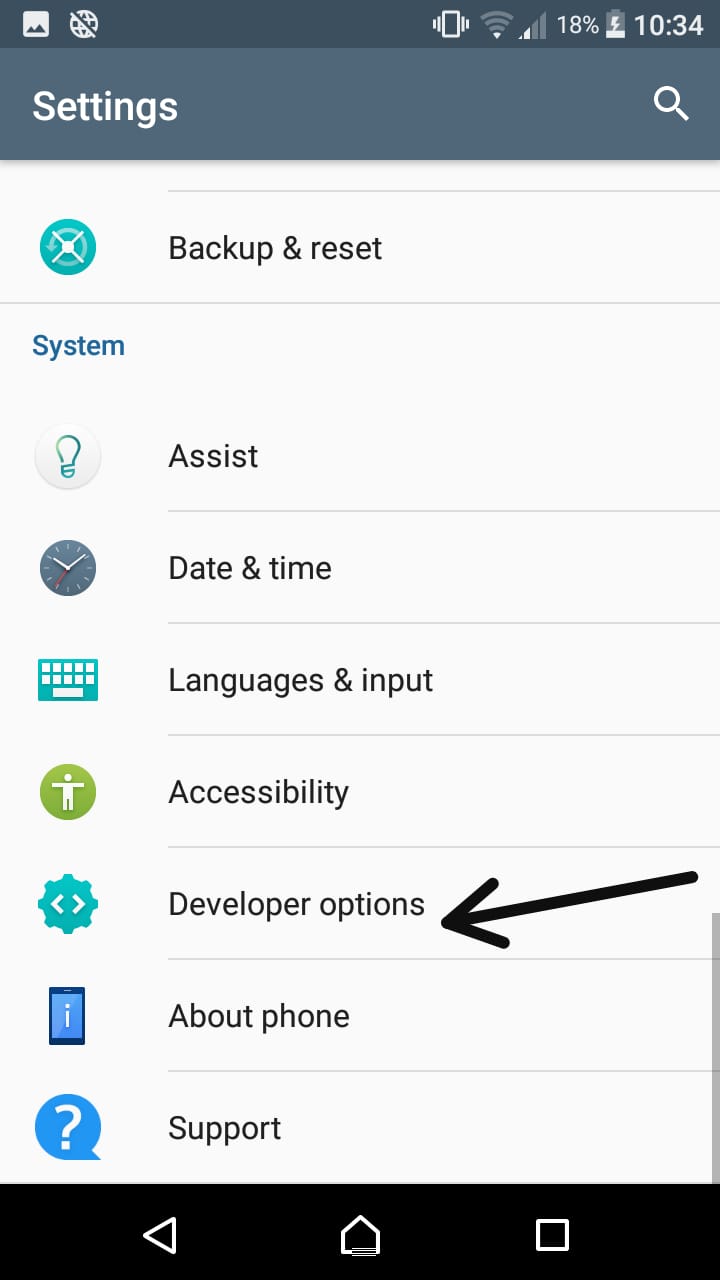Open Accessibility settings
This screenshot has width=720, height=1280.
[360, 792]
